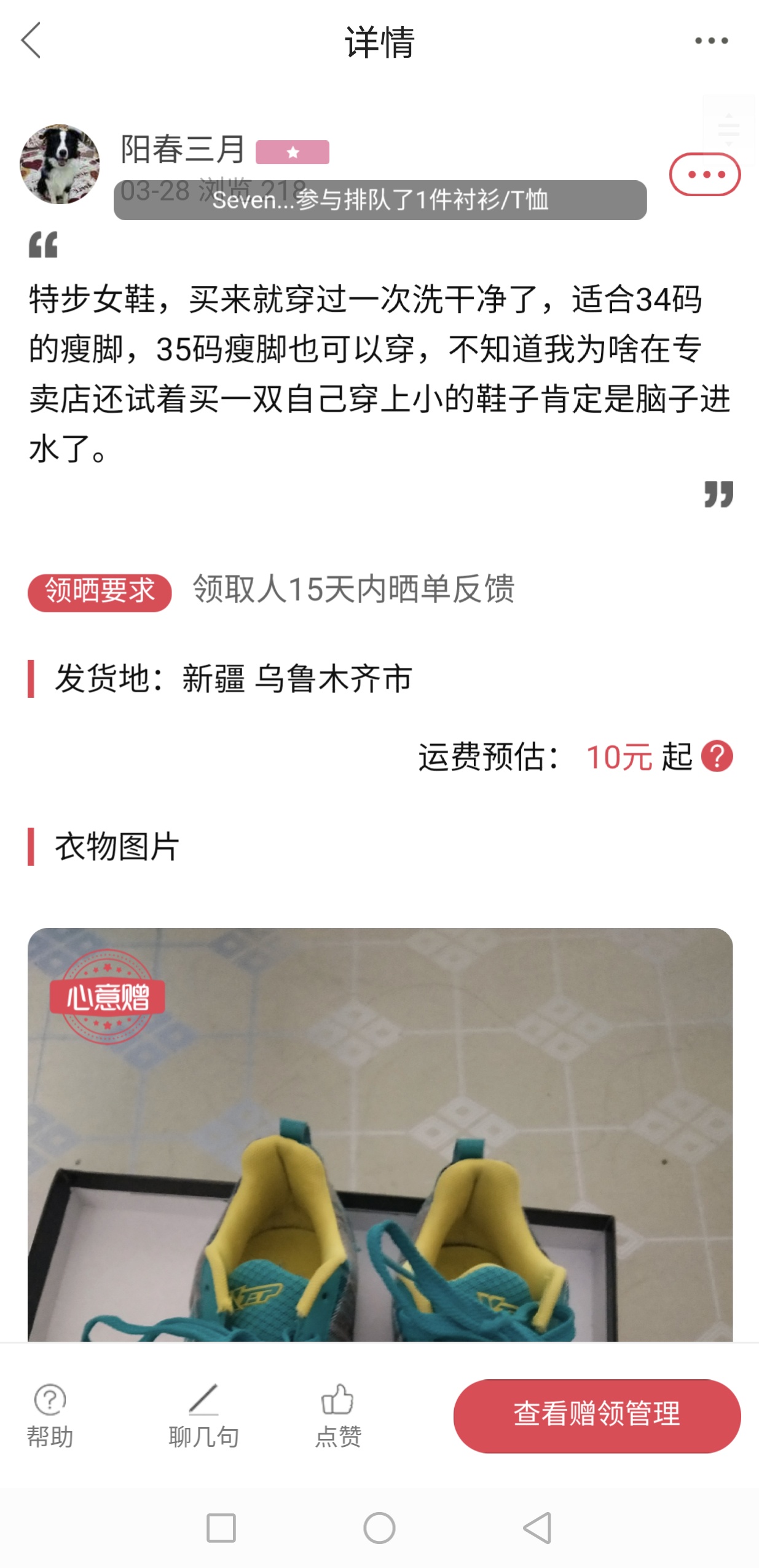Open the shoe photo under 衣物图片
The width and height of the screenshot is (759, 1568).
coord(380,1133)
